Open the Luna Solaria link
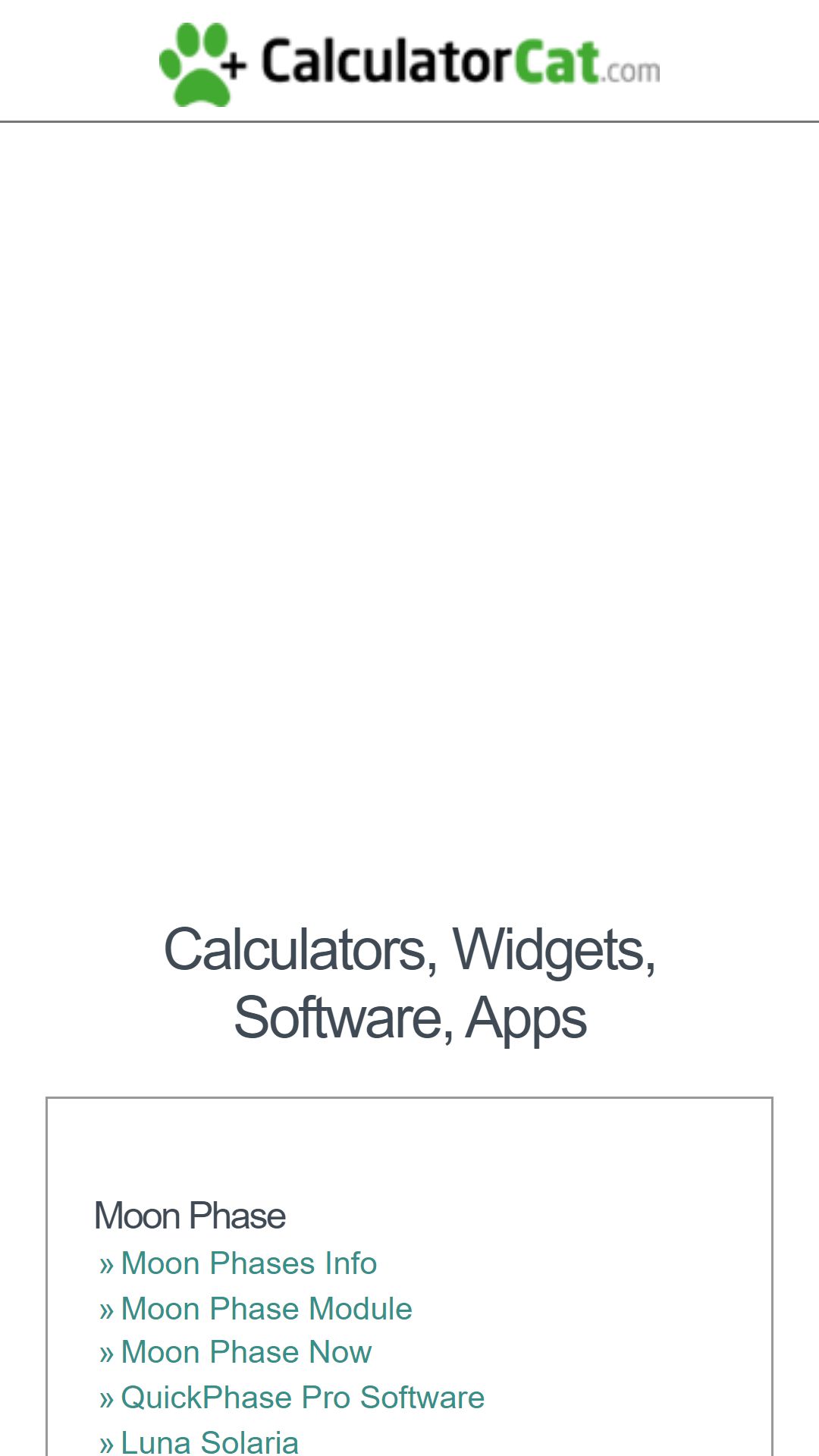 pyautogui.click(x=209, y=1442)
